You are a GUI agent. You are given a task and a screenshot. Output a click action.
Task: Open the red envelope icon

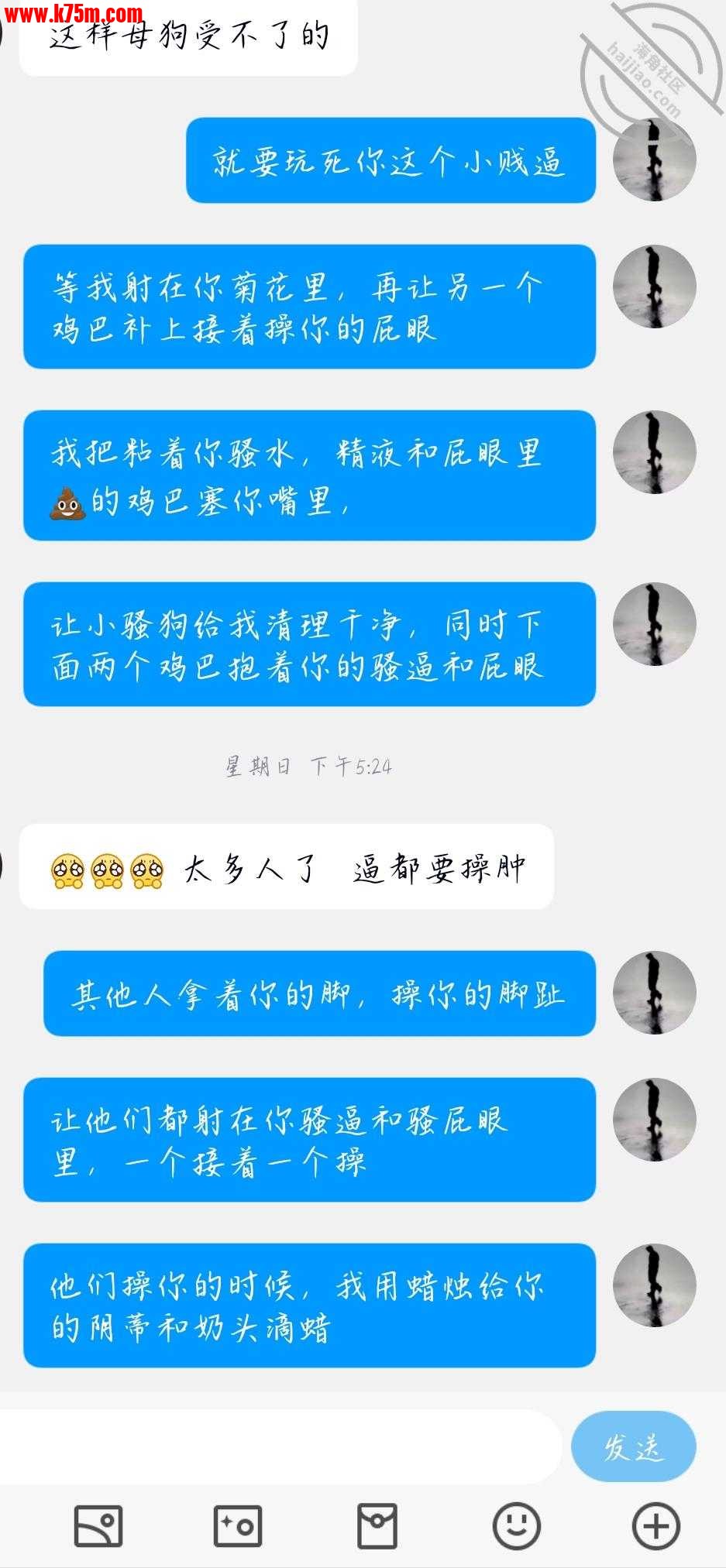coord(377,1525)
